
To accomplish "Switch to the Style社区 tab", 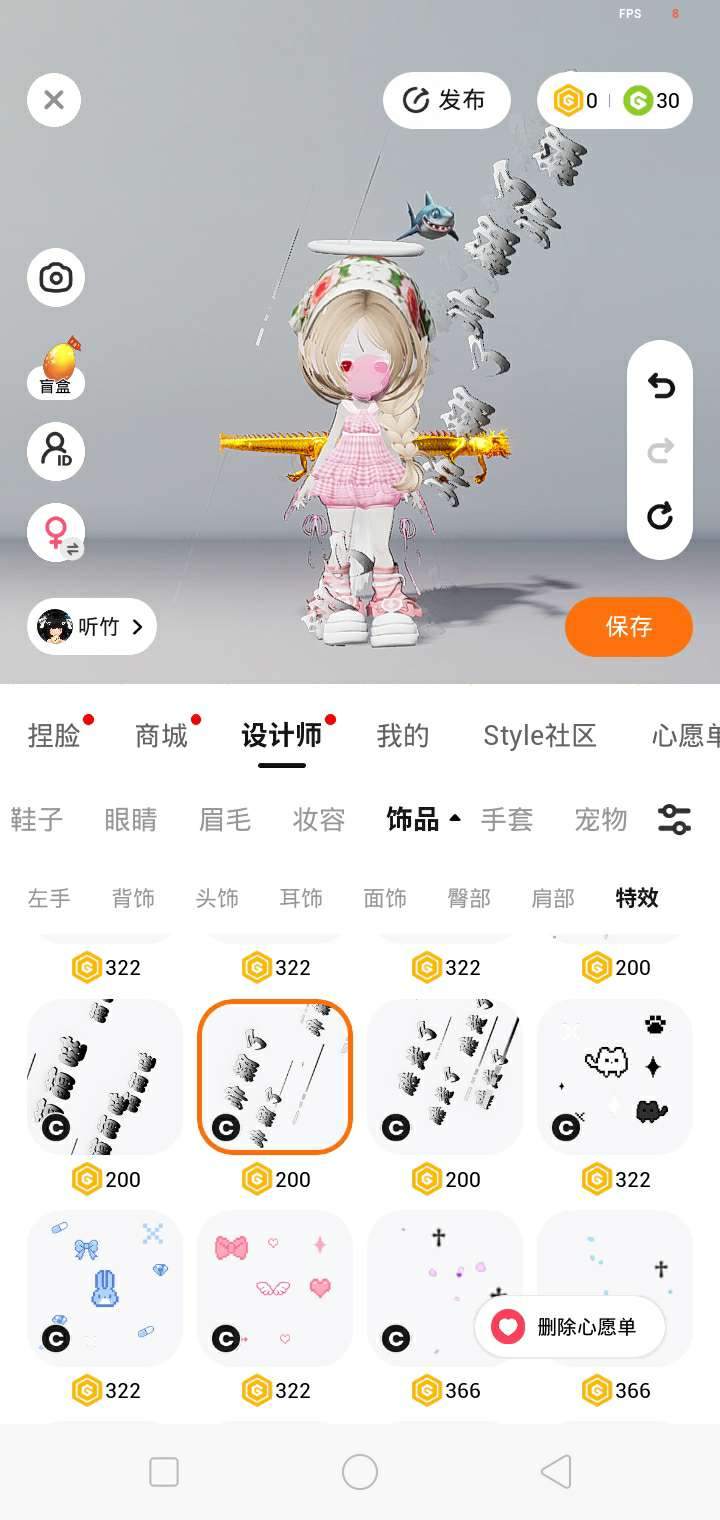I will pos(540,736).
